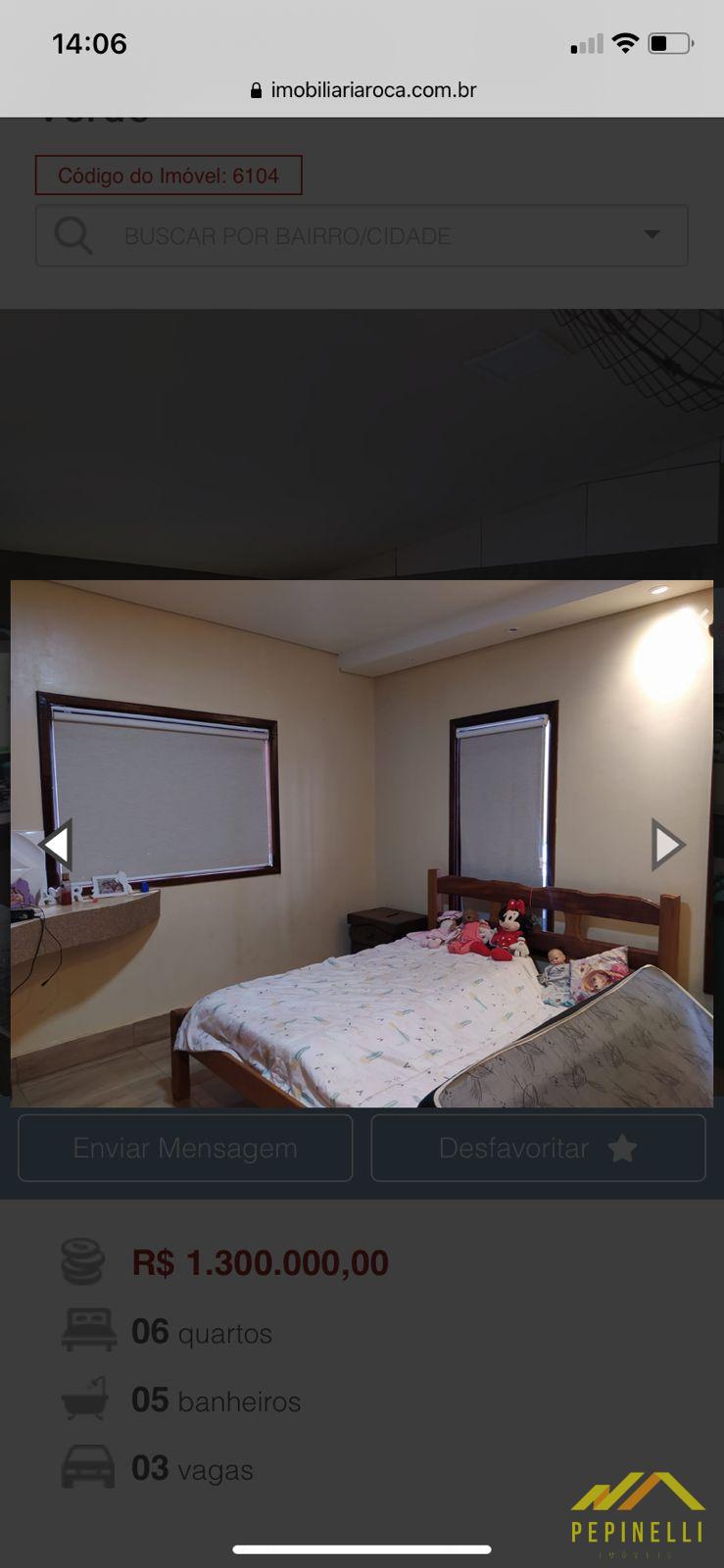
Task: Expand the bairro/cidade dropdown arrow
Action: click(x=652, y=234)
